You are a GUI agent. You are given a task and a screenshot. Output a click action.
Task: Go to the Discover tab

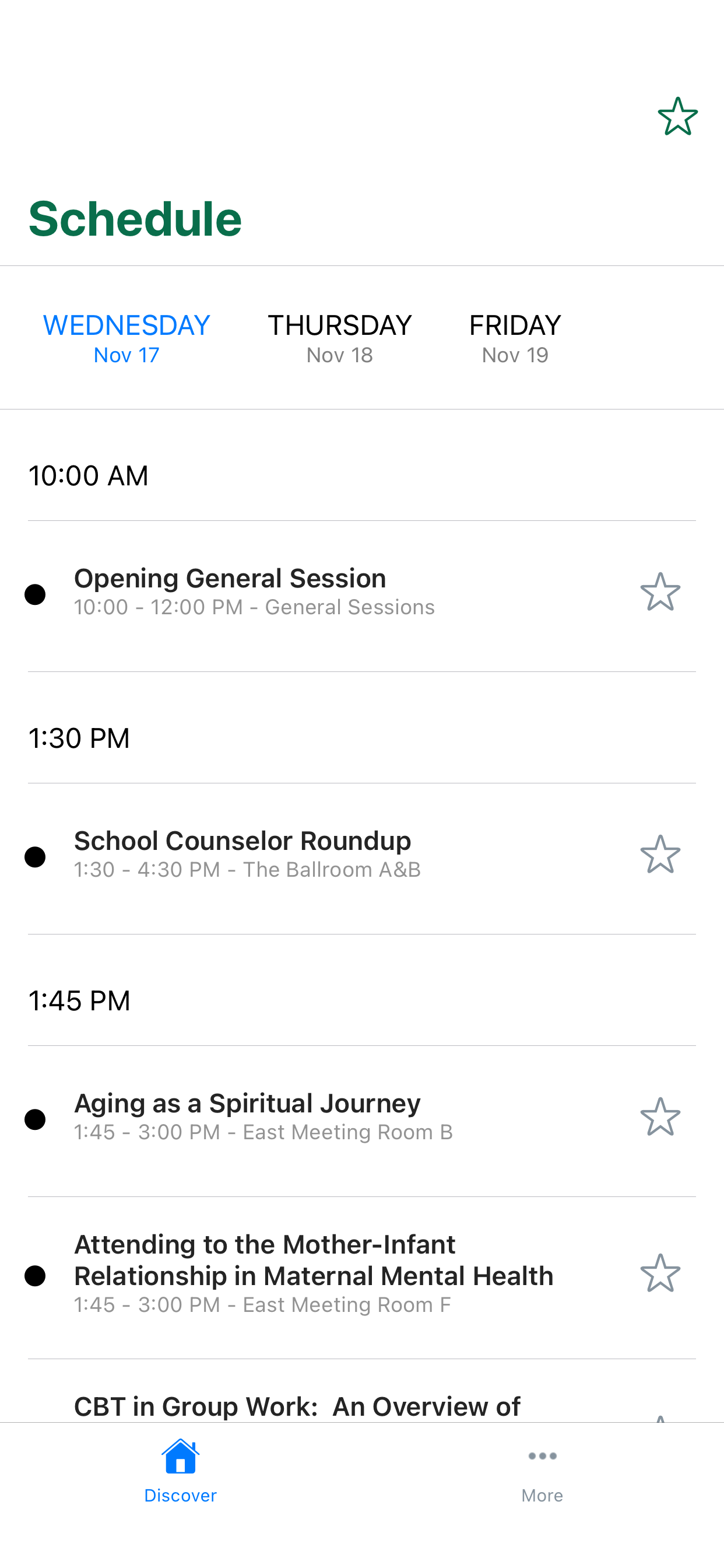point(181,1471)
